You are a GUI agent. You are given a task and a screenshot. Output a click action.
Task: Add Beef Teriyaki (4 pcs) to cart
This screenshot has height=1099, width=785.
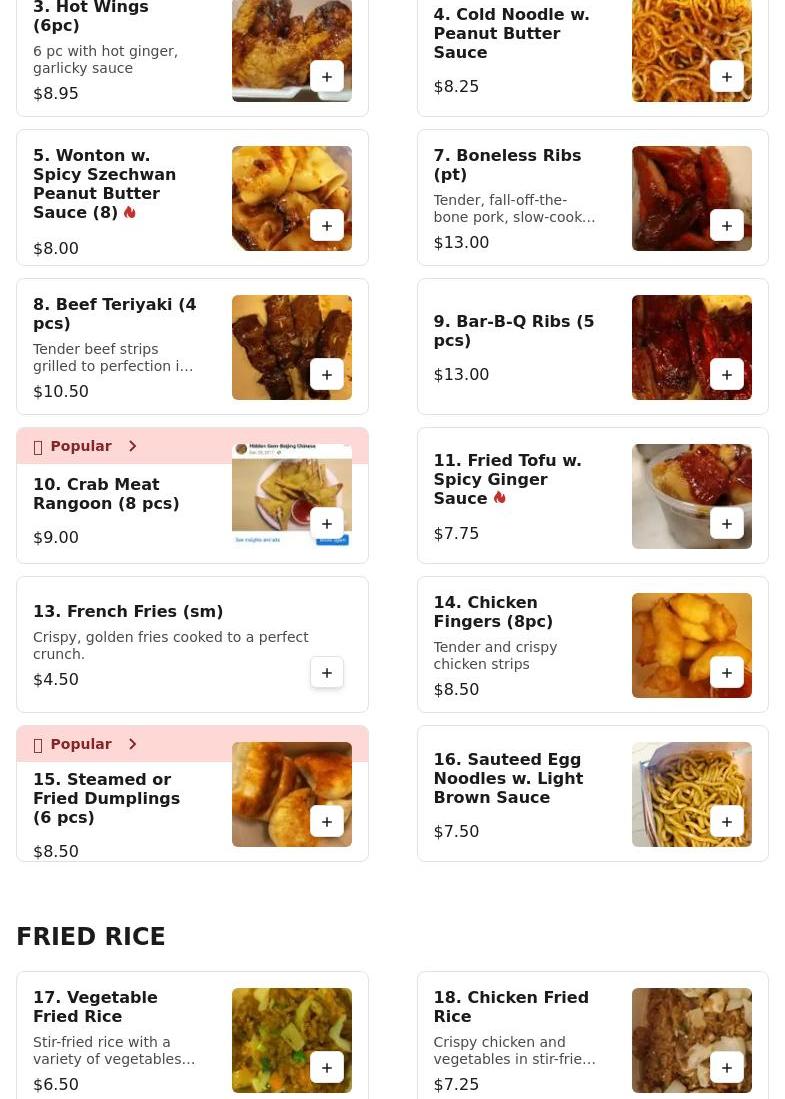coord(327,375)
